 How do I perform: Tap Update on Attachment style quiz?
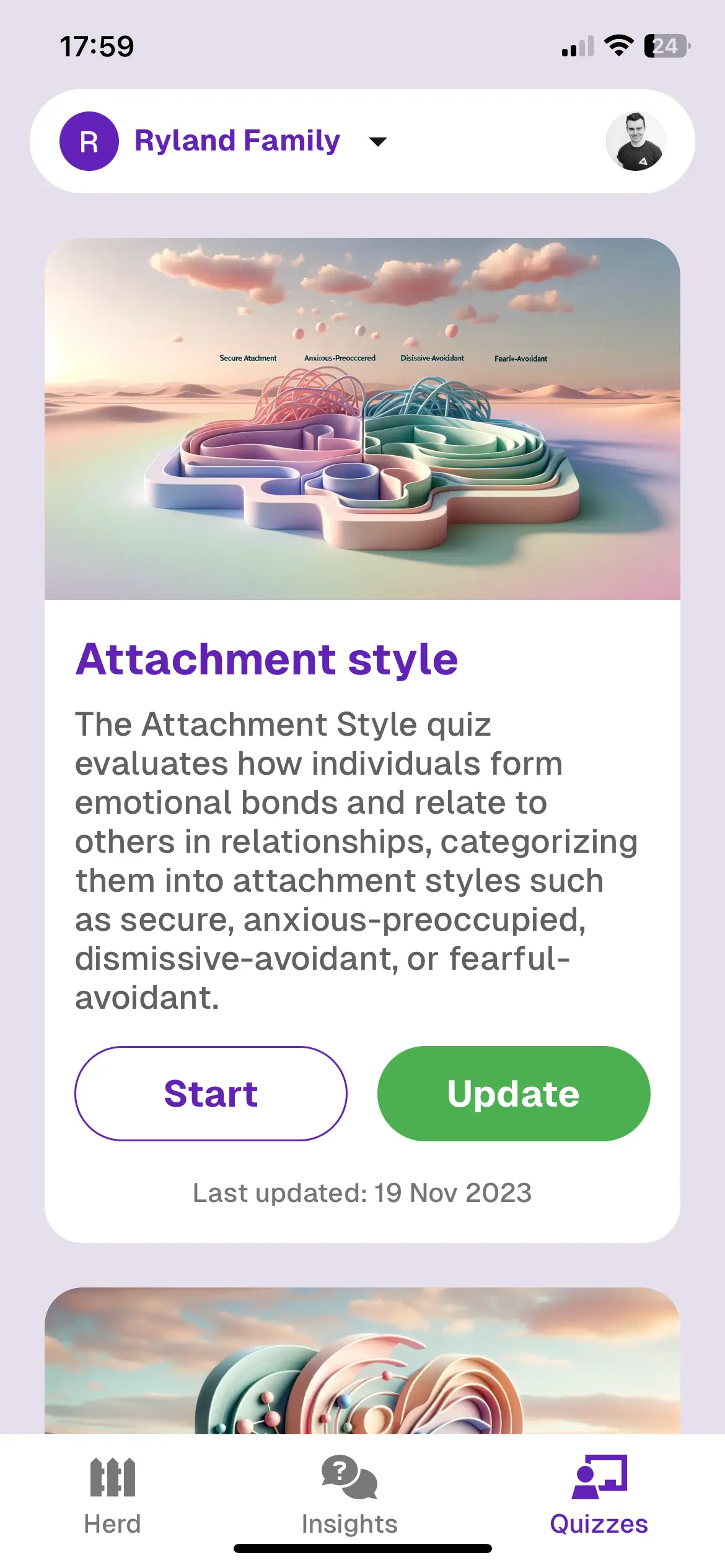click(513, 1094)
